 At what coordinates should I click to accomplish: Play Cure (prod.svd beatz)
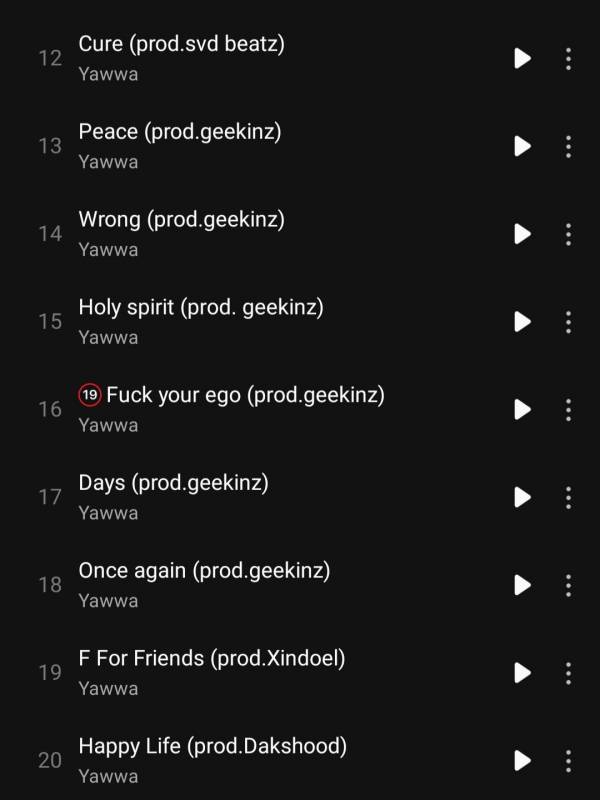(522, 58)
